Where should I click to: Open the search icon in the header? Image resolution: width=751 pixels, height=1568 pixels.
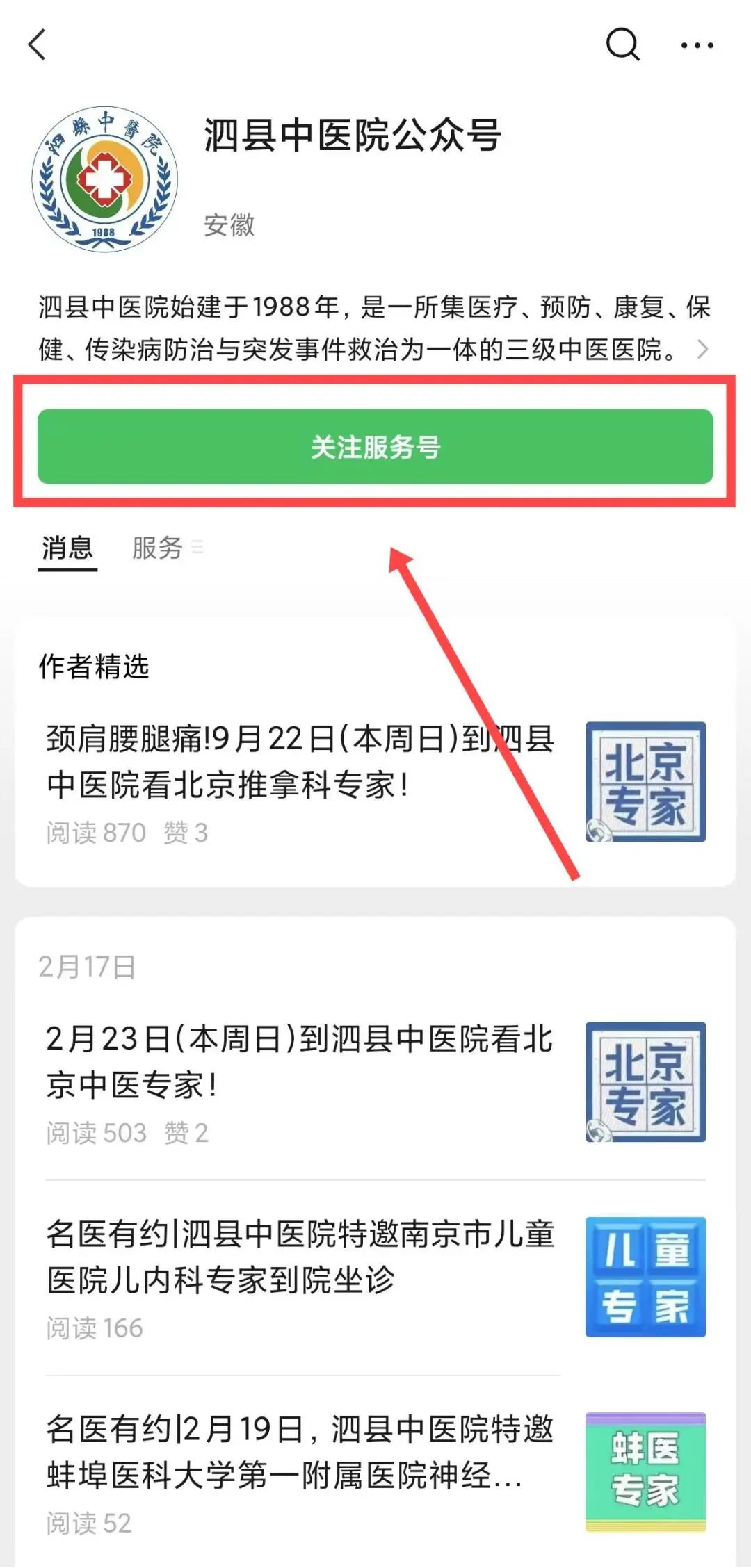point(622,45)
